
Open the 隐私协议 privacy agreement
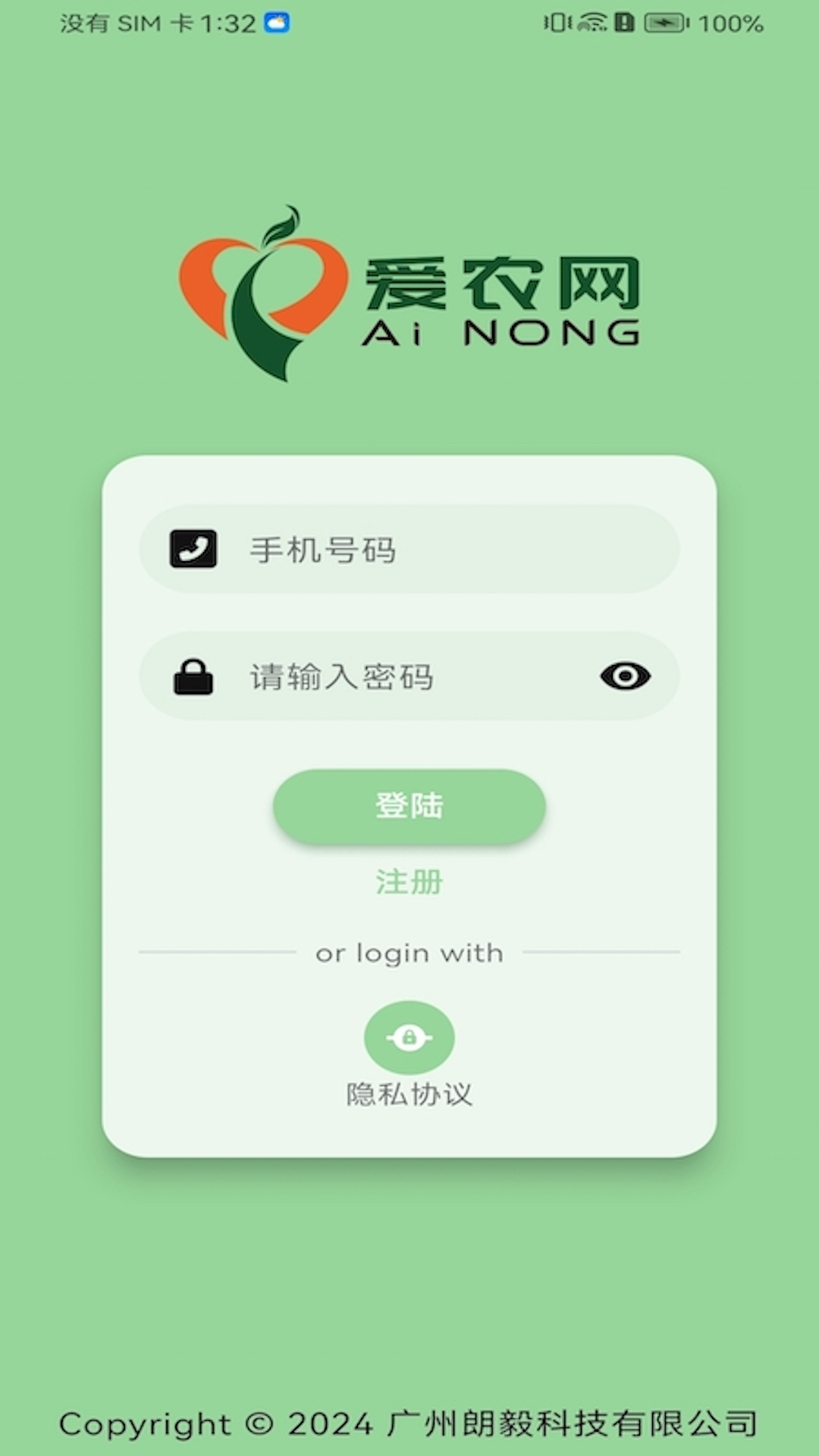point(409,1039)
